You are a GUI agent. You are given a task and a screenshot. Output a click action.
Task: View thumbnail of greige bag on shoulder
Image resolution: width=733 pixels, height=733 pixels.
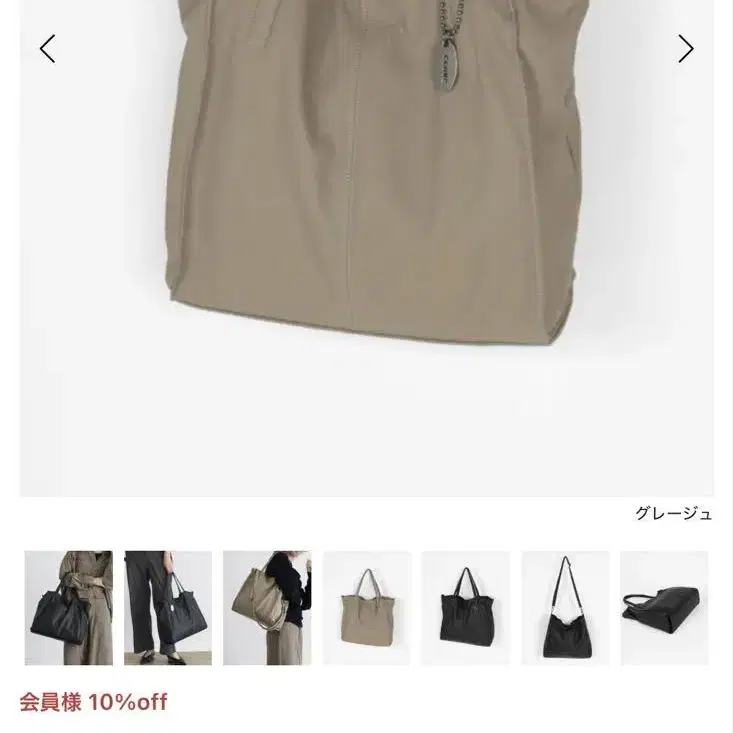point(267,608)
